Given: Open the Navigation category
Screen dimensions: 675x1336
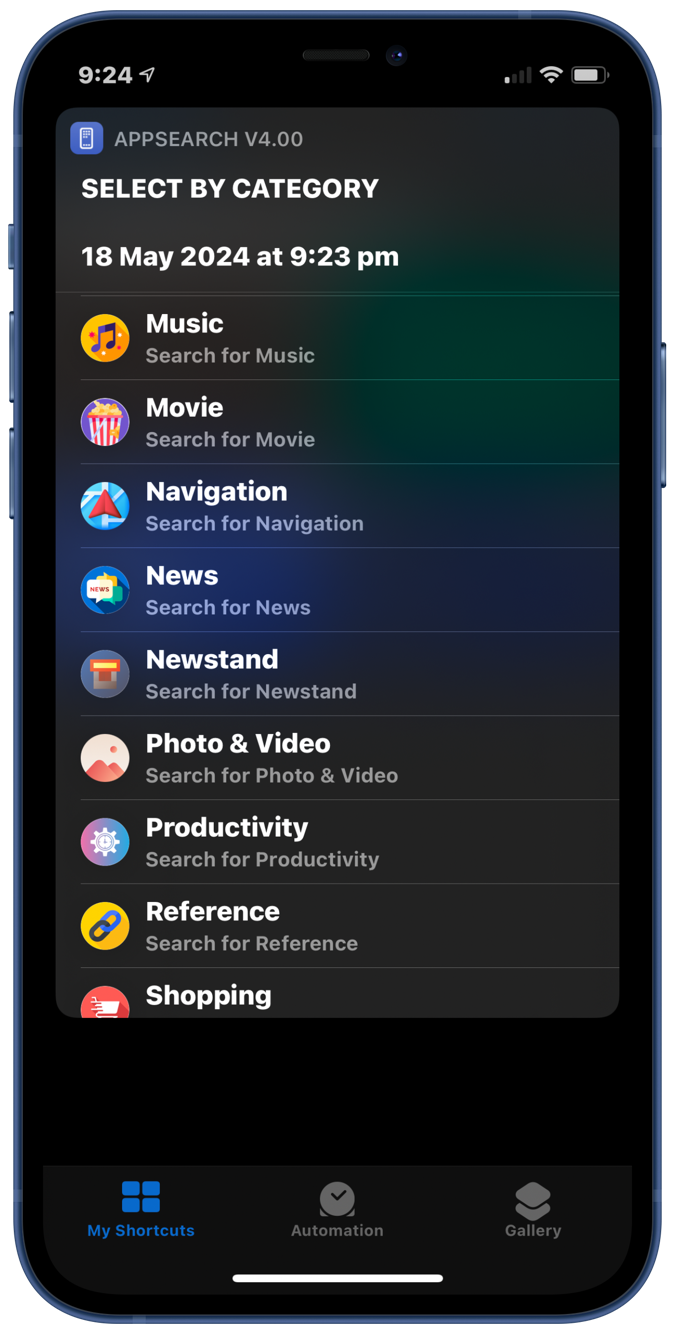Looking at the screenshot, I should click(337, 506).
